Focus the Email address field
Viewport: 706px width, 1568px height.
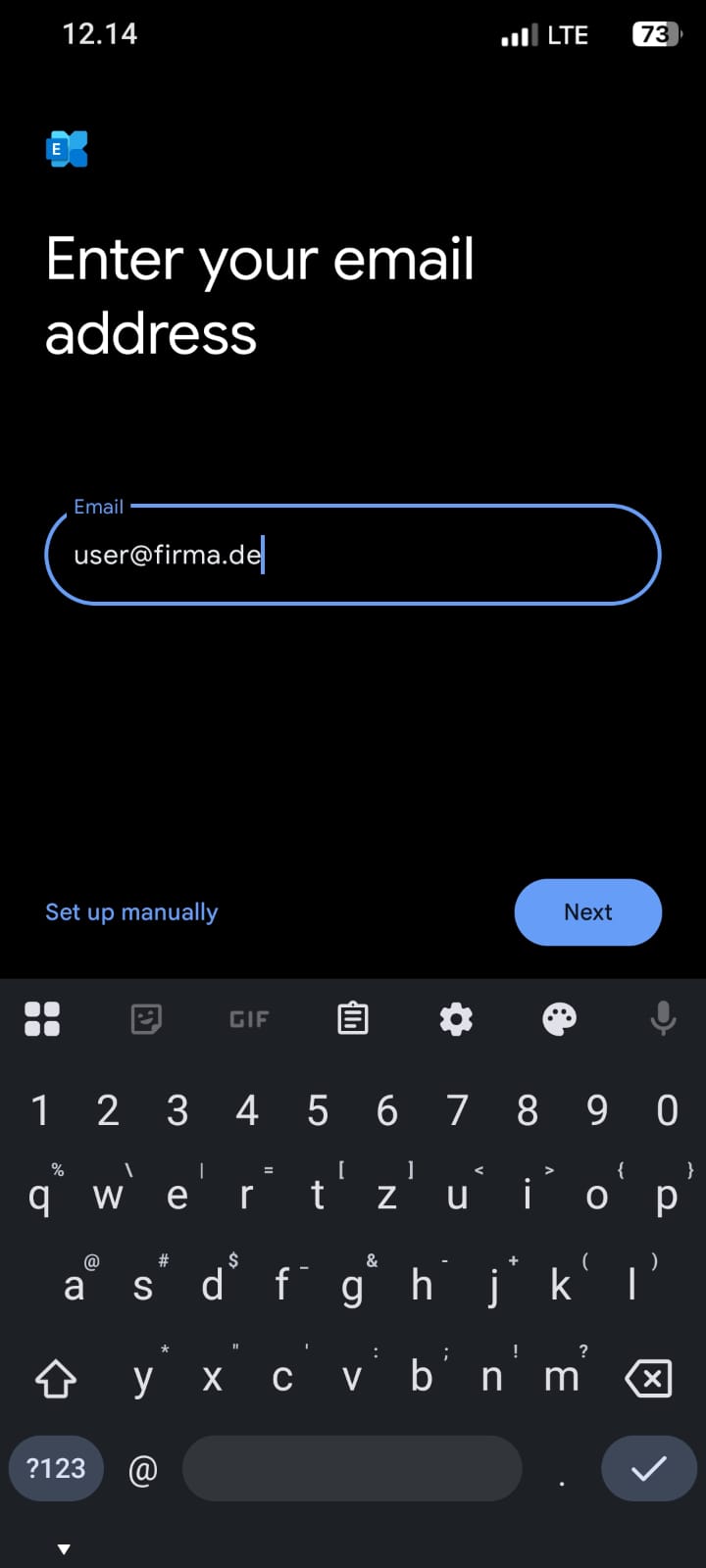coord(353,555)
